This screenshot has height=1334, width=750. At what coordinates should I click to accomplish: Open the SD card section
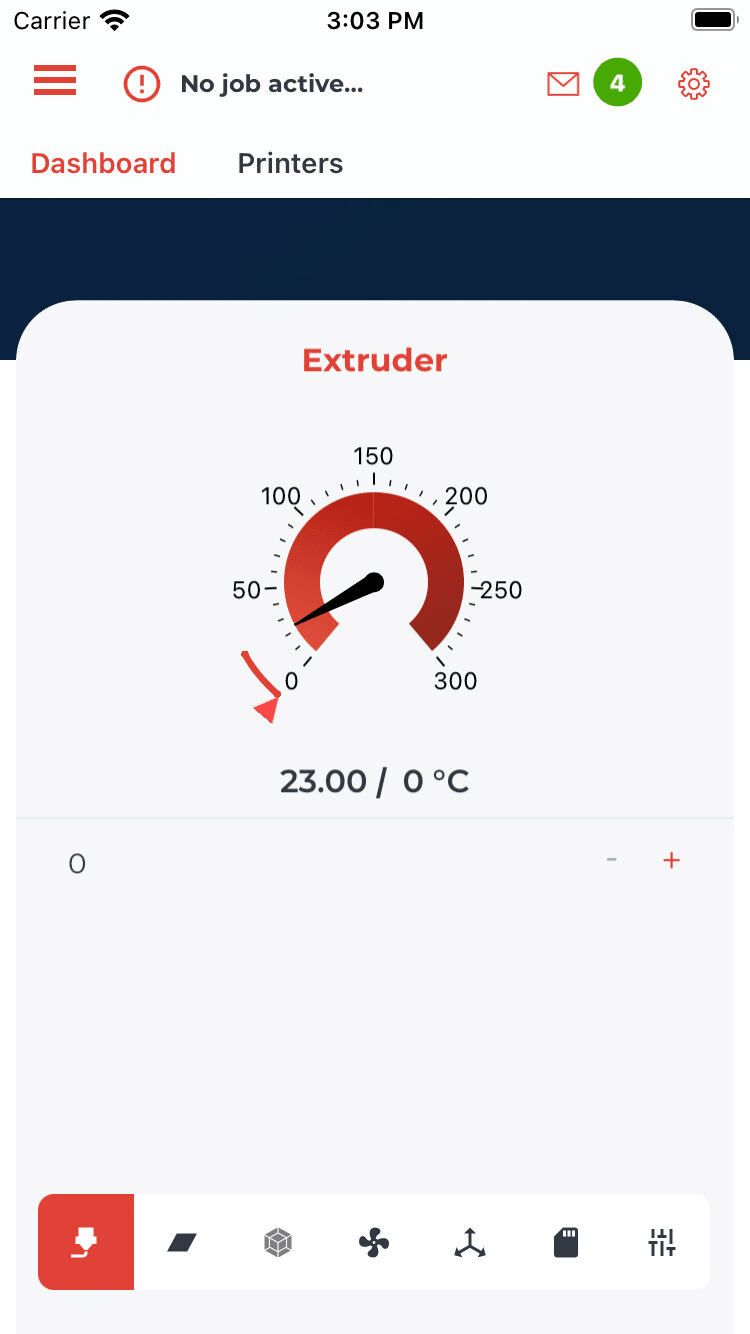tap(566, 1243)
